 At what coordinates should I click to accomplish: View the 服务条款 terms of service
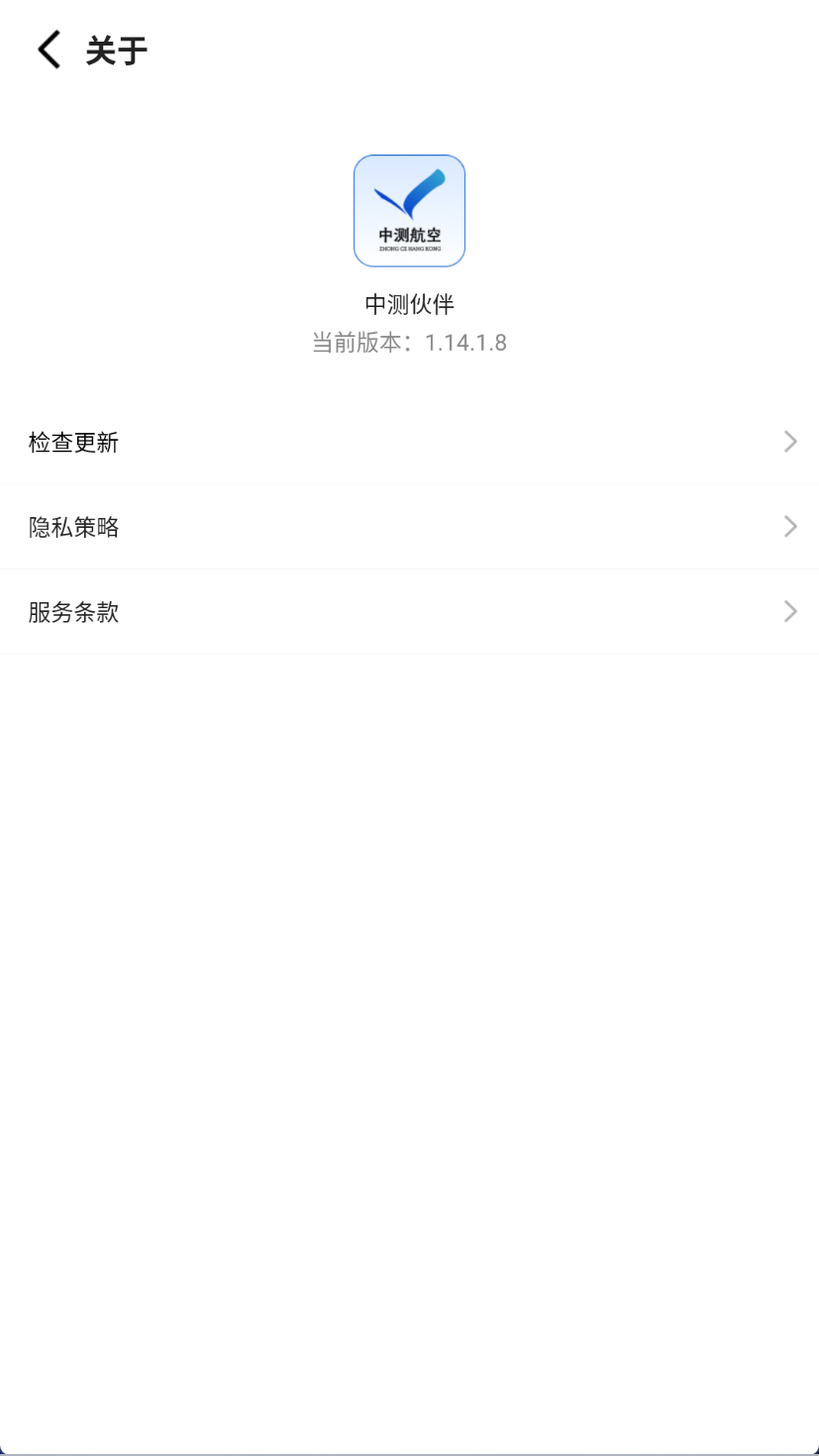pos(409,612)
